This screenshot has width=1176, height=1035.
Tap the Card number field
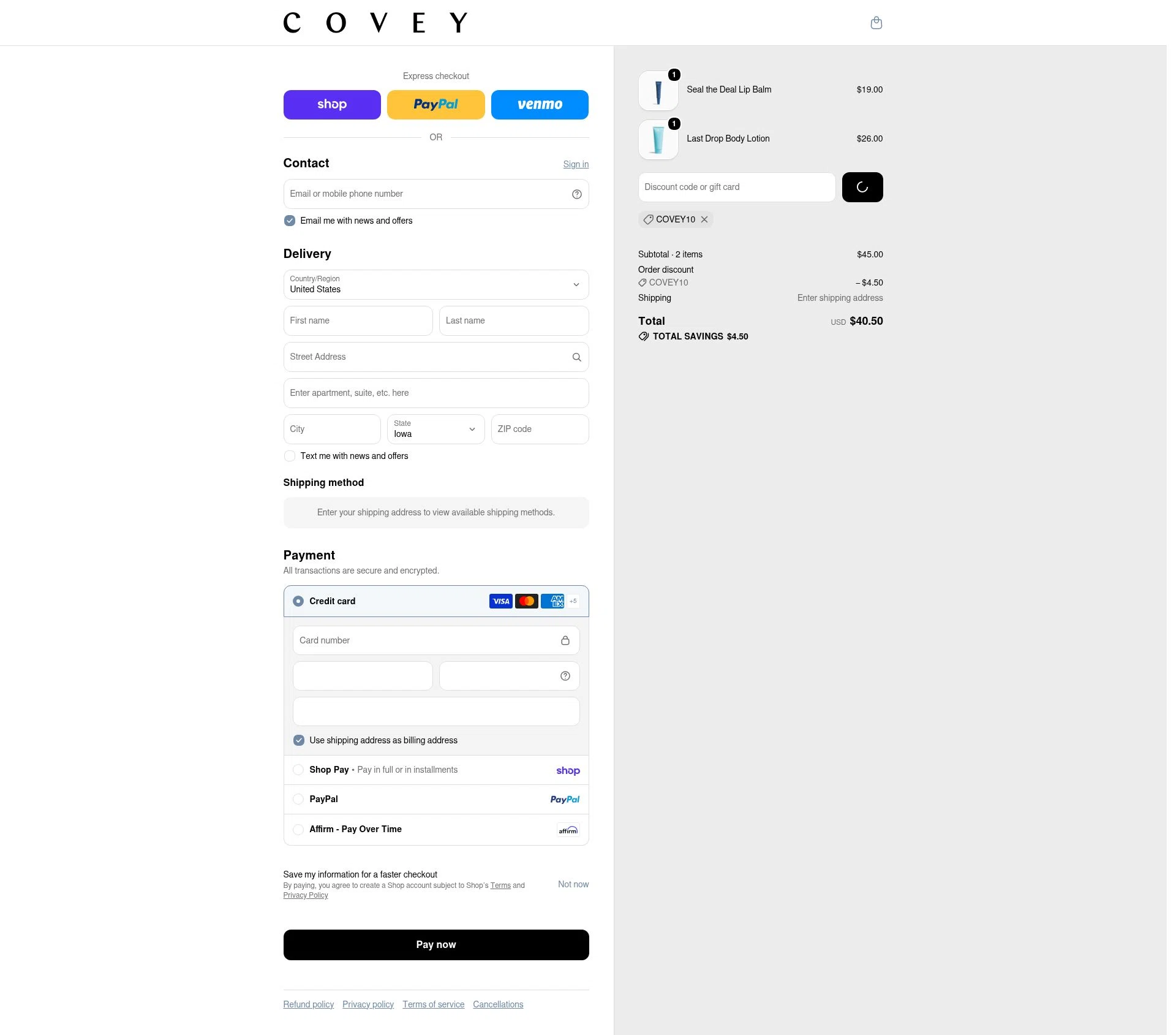pos(436,641)
